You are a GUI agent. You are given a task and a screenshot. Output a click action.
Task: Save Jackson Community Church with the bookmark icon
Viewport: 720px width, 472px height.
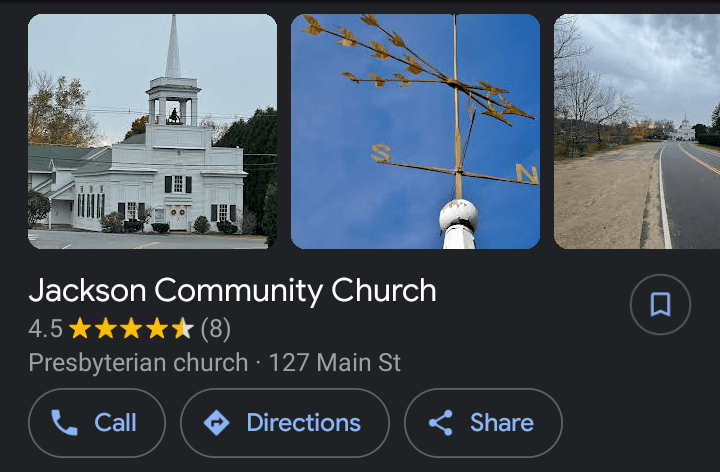point(660,304)
